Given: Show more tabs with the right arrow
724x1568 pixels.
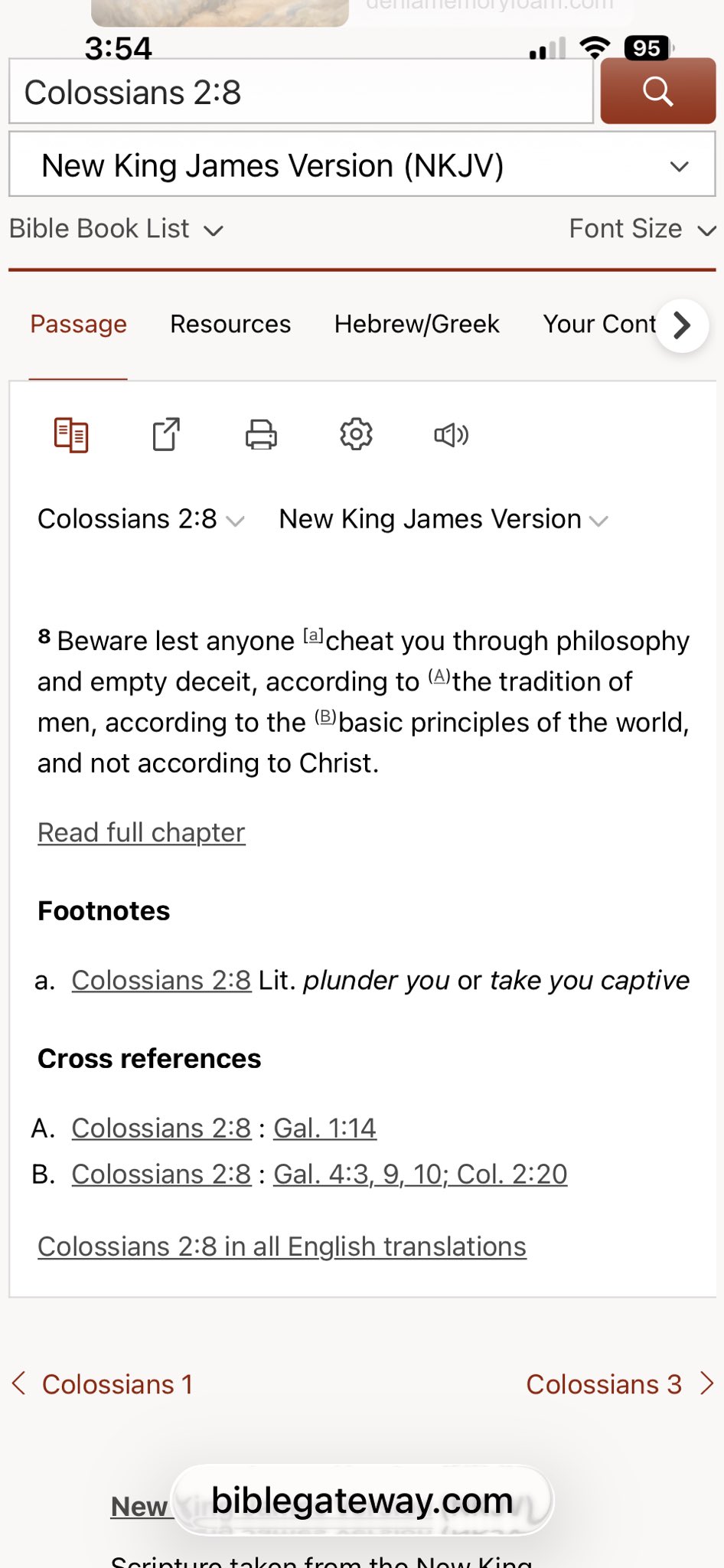Looking at the screenshot, I should [x=682, y=325].
